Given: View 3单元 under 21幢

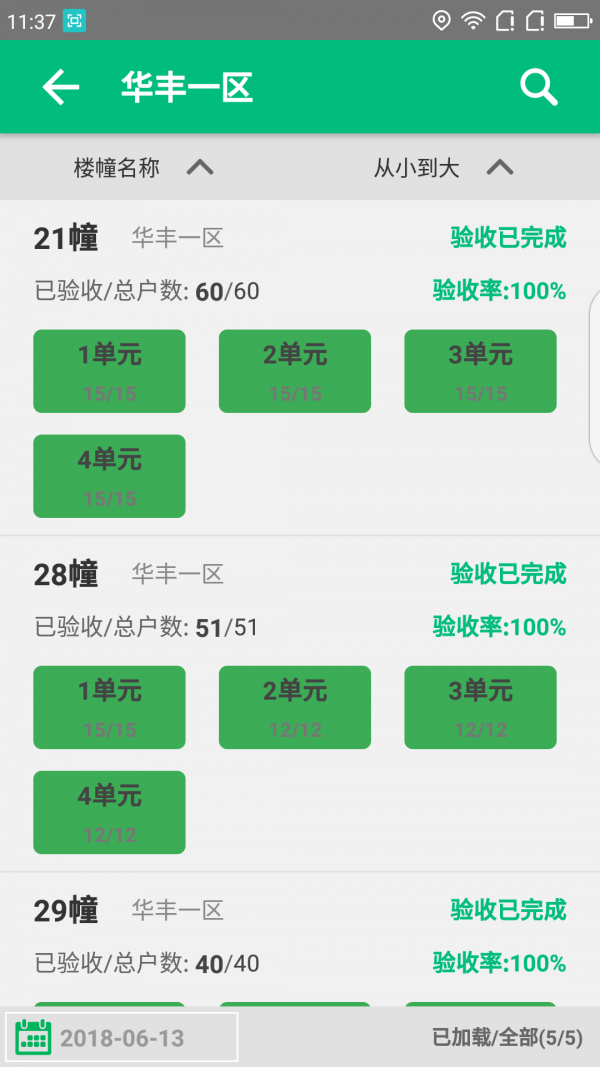Looking at the screenshot, I should click(480, 371).
